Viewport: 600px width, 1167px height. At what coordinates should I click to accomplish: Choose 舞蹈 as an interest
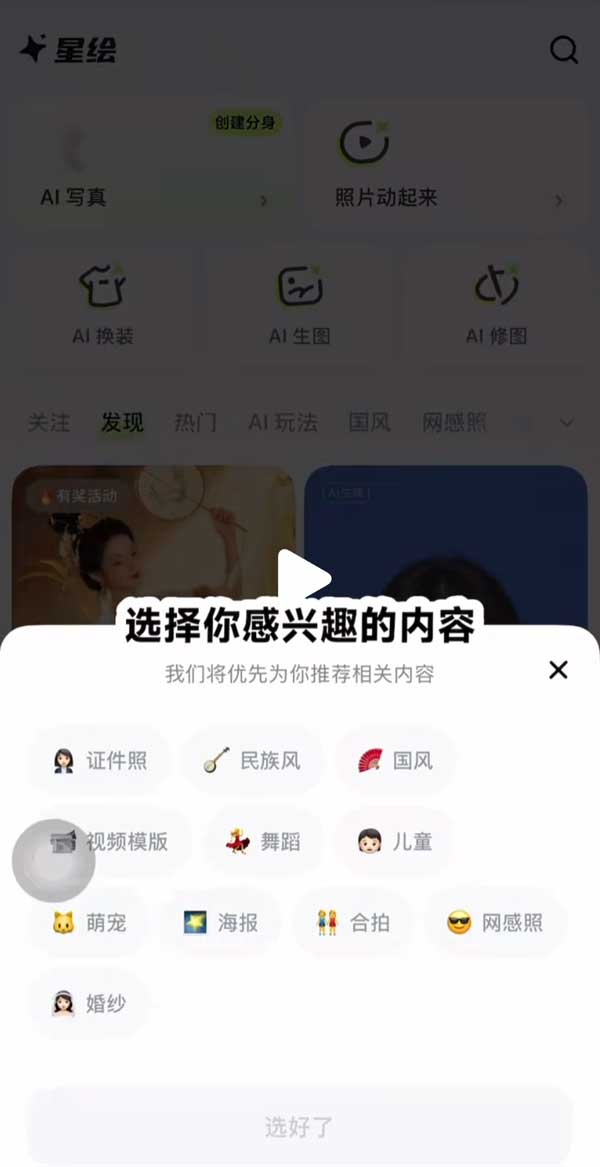pos(265,842)
